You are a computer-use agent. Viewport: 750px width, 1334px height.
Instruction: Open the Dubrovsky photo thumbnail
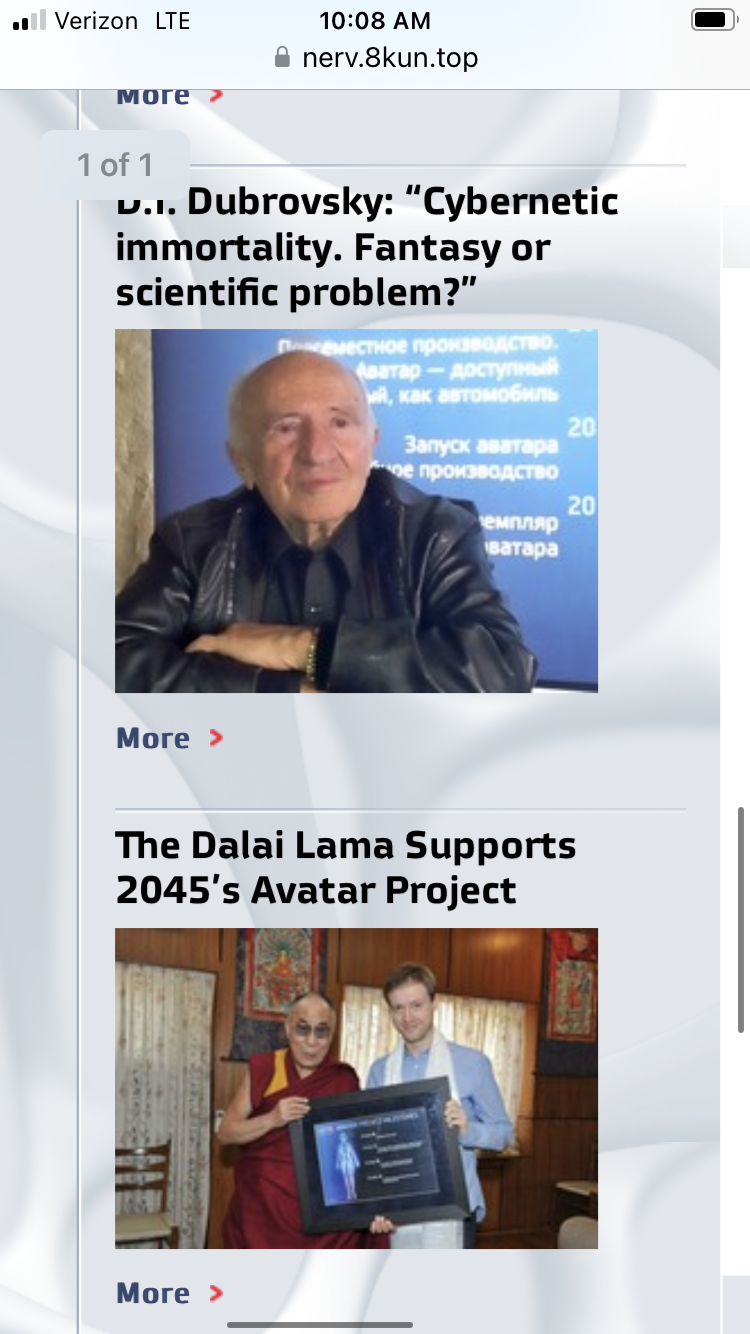click(356, 511)
